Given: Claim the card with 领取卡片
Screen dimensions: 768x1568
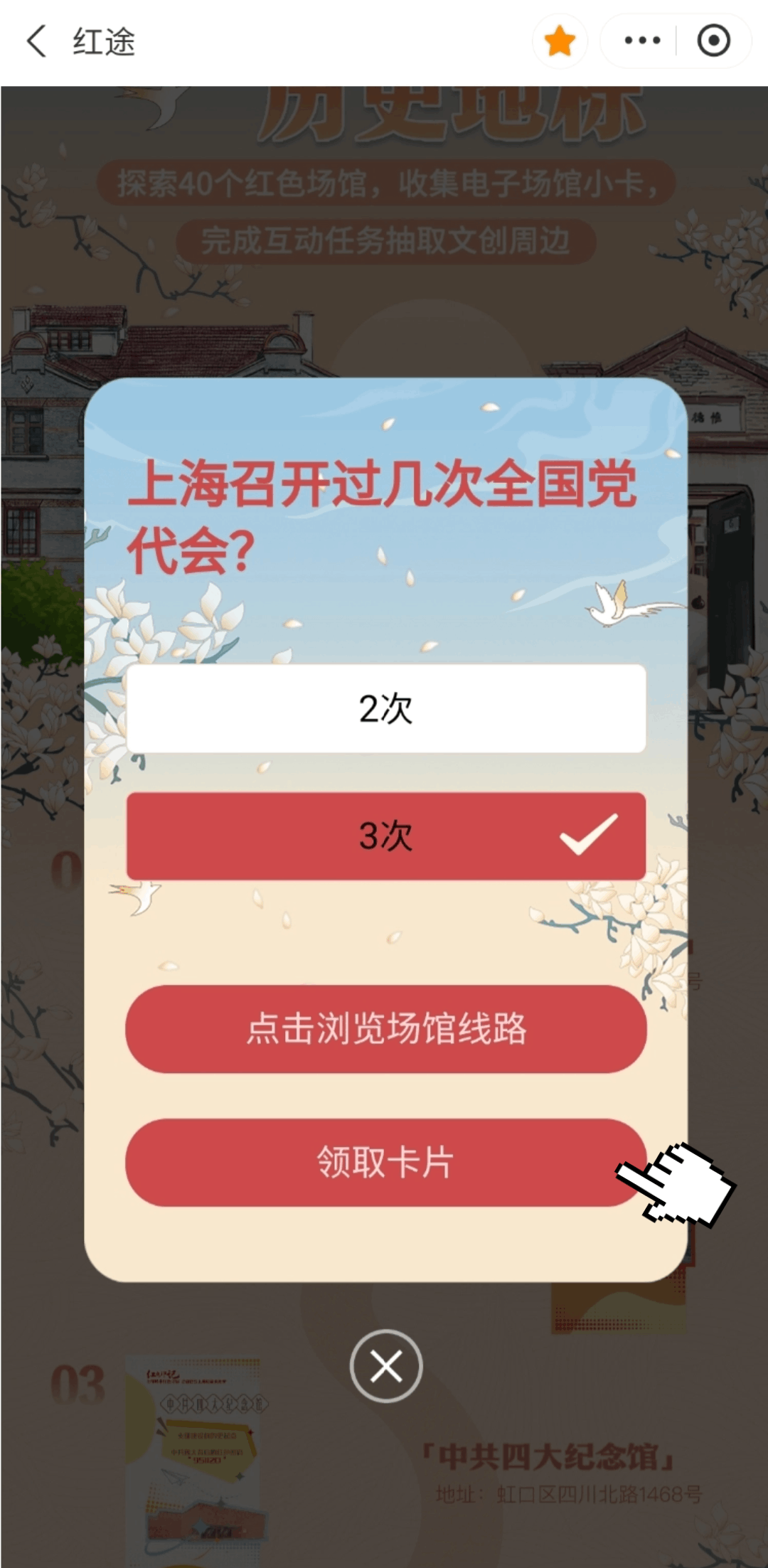Looking at the screenshot, I should click(386, 1162).
